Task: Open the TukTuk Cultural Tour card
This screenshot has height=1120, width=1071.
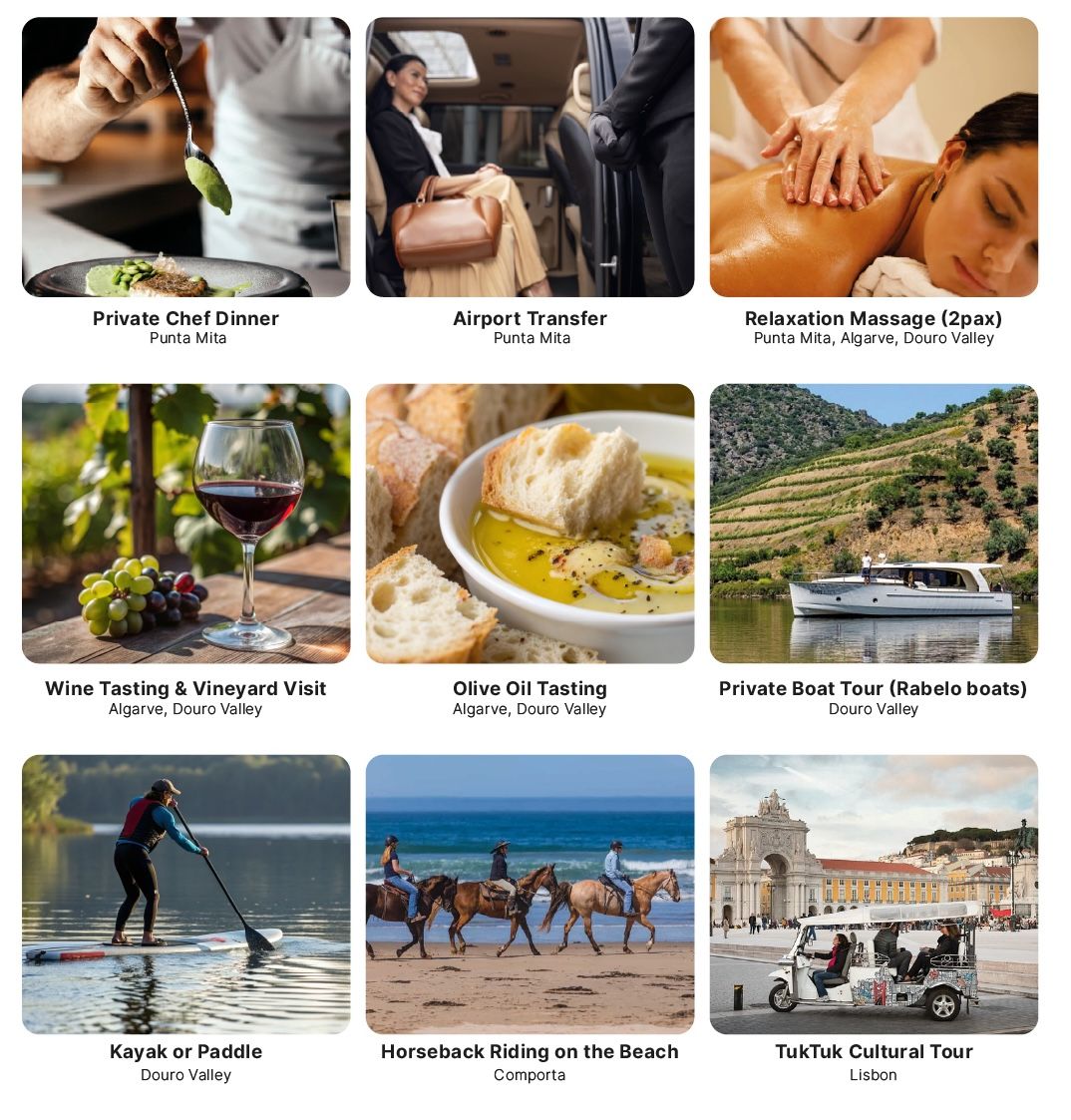Action: (874, 894)
